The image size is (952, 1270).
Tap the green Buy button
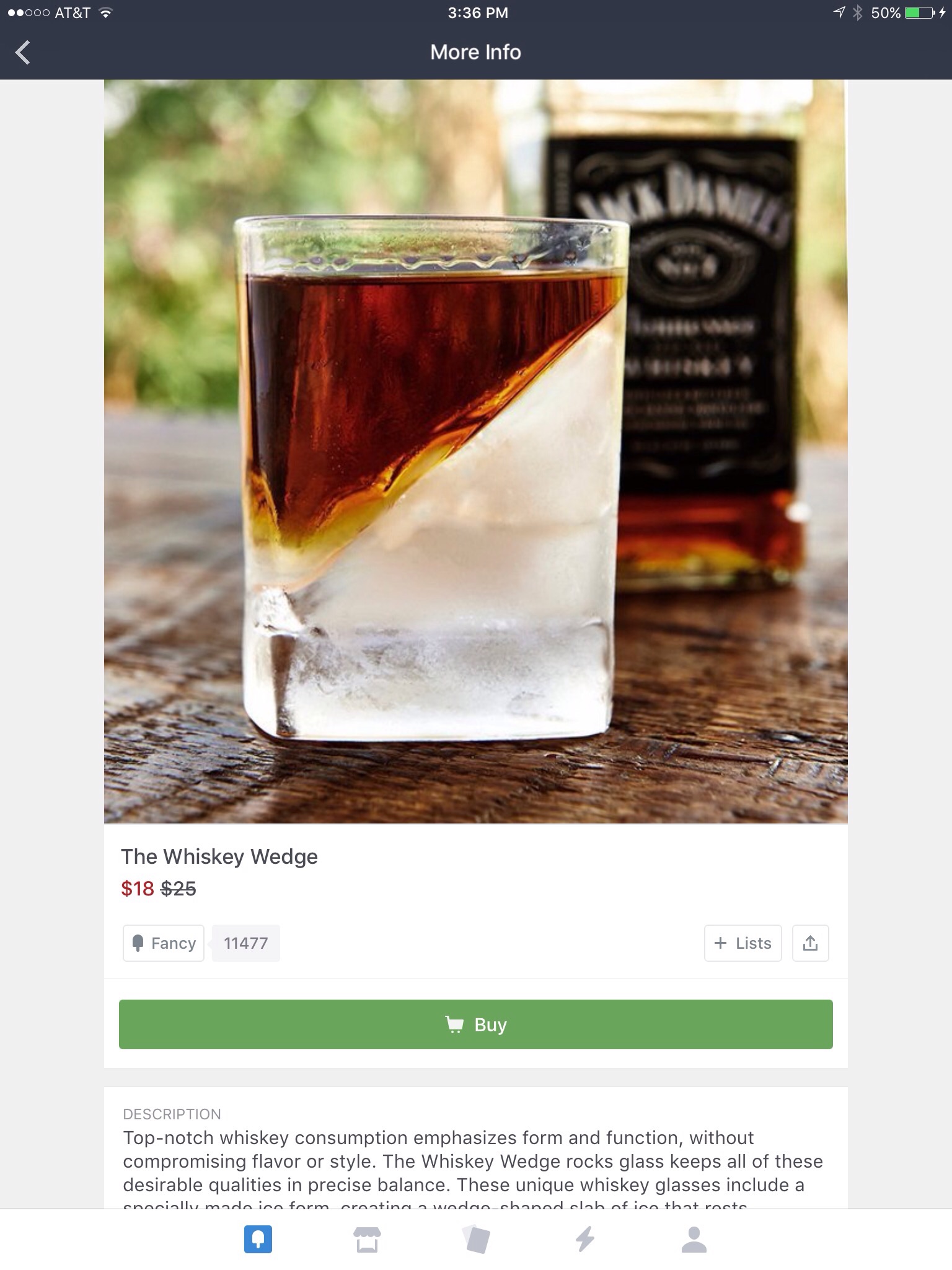475,1024
